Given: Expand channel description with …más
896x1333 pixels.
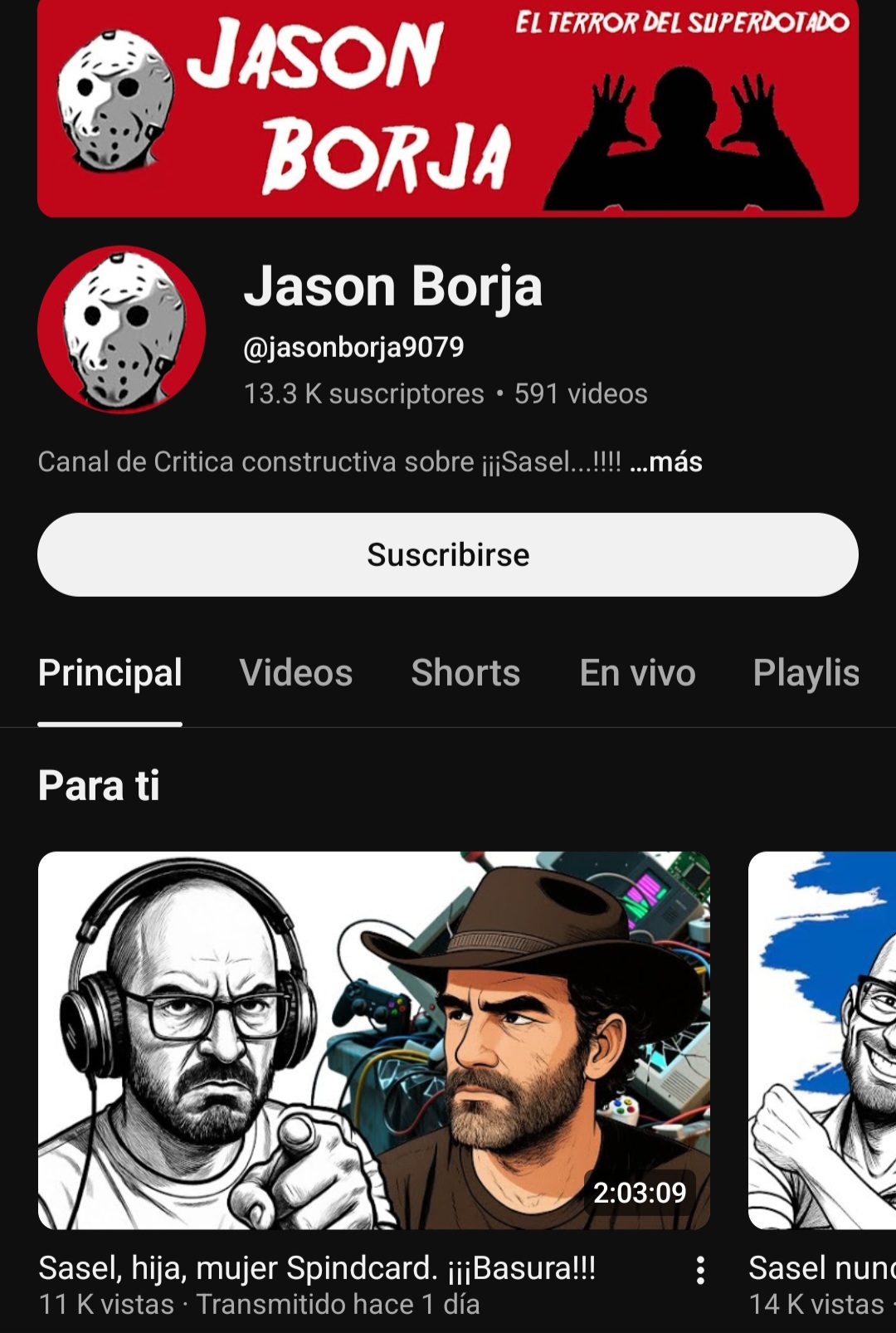Looking at the screenshot, I should pos(666,461).
